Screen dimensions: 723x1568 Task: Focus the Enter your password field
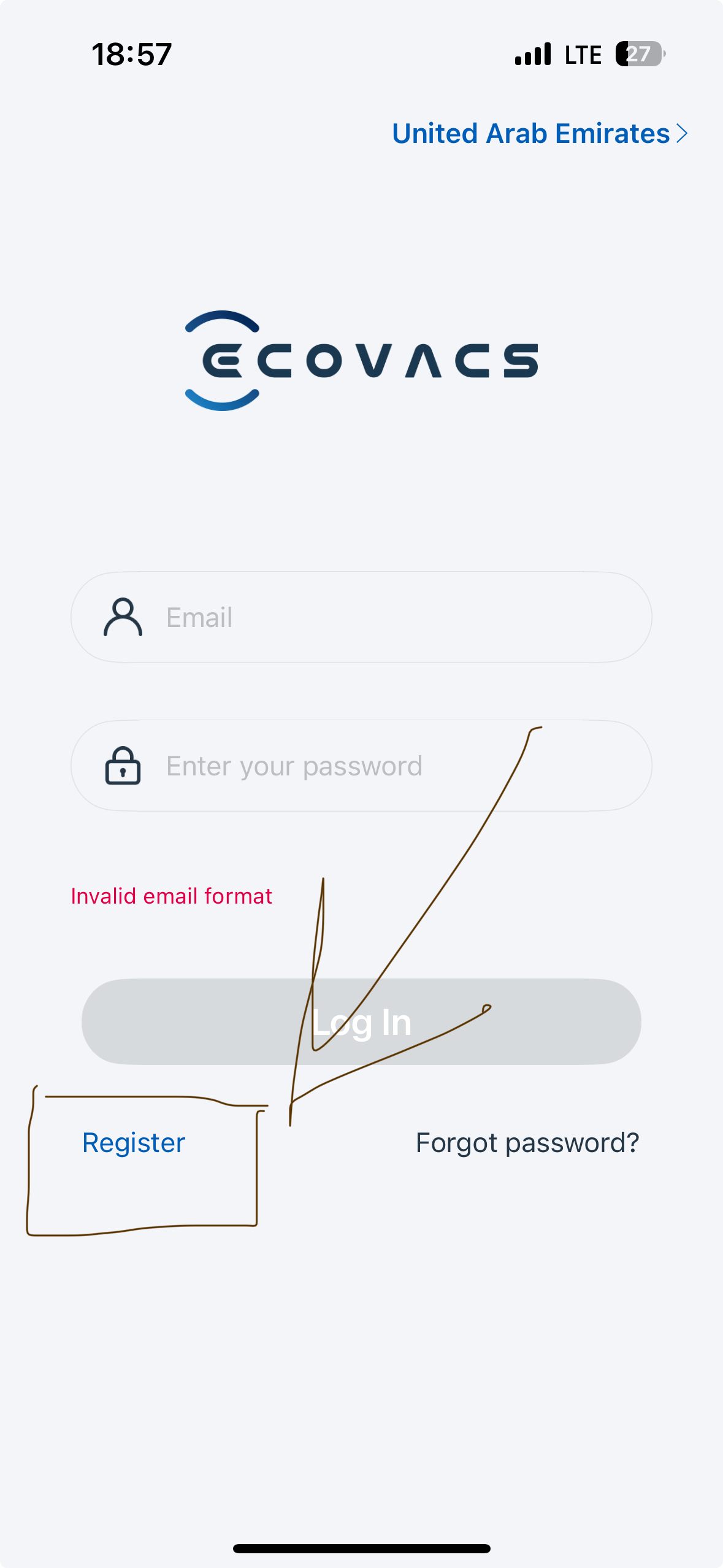click(361, 766)
